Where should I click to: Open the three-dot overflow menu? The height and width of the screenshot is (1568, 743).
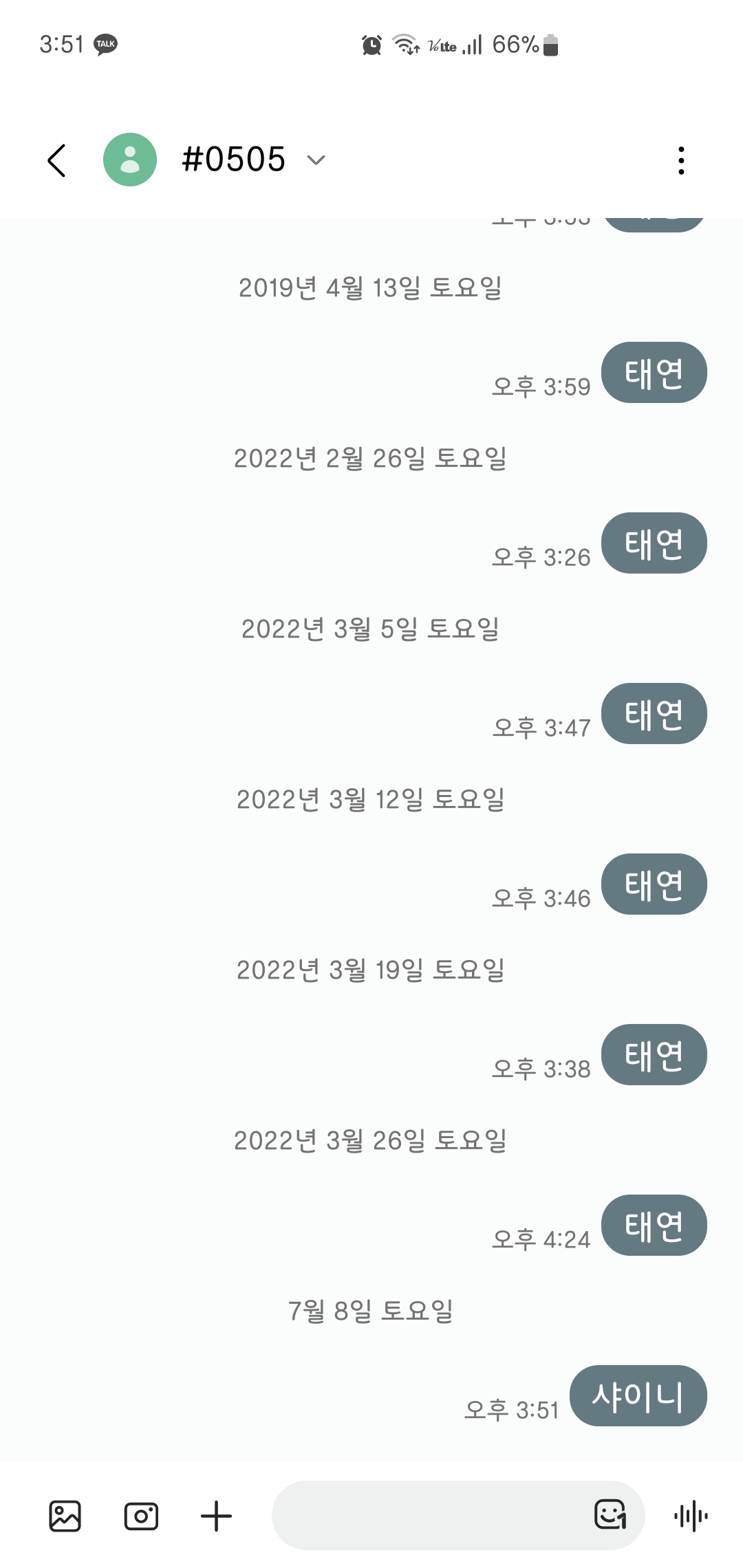681,160
